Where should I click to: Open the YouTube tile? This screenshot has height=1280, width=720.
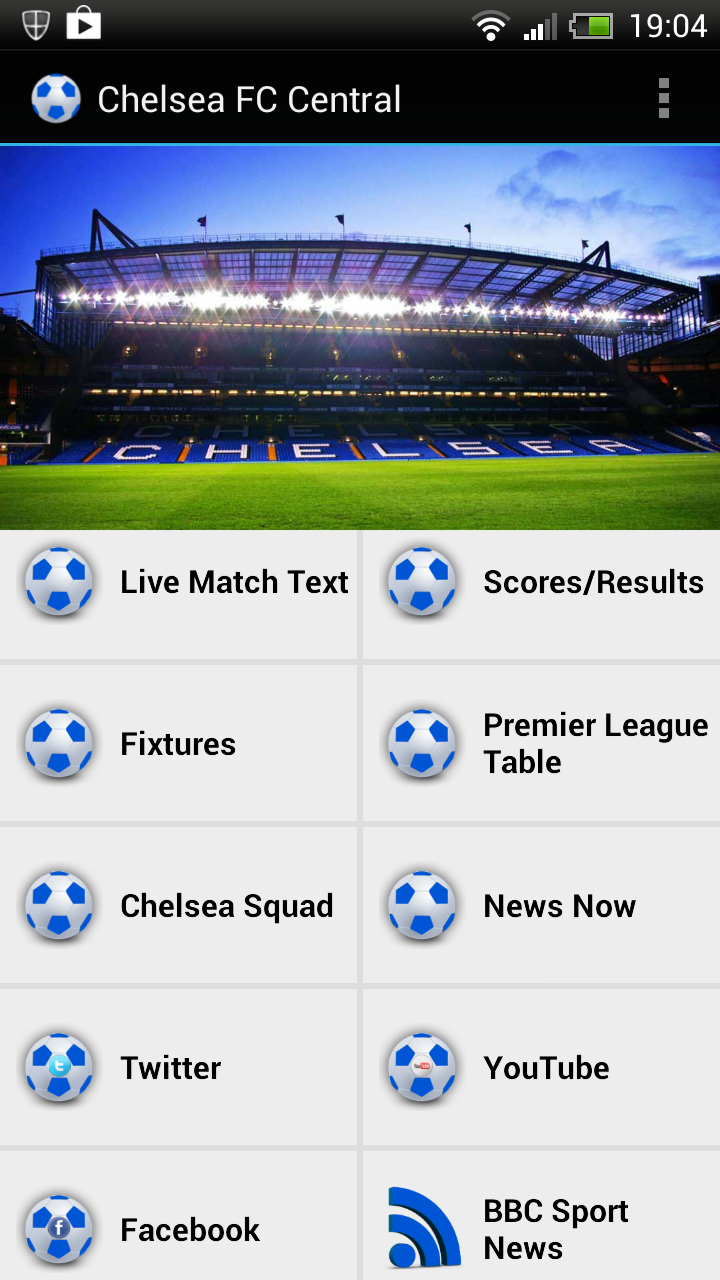tap(541, 1067)
